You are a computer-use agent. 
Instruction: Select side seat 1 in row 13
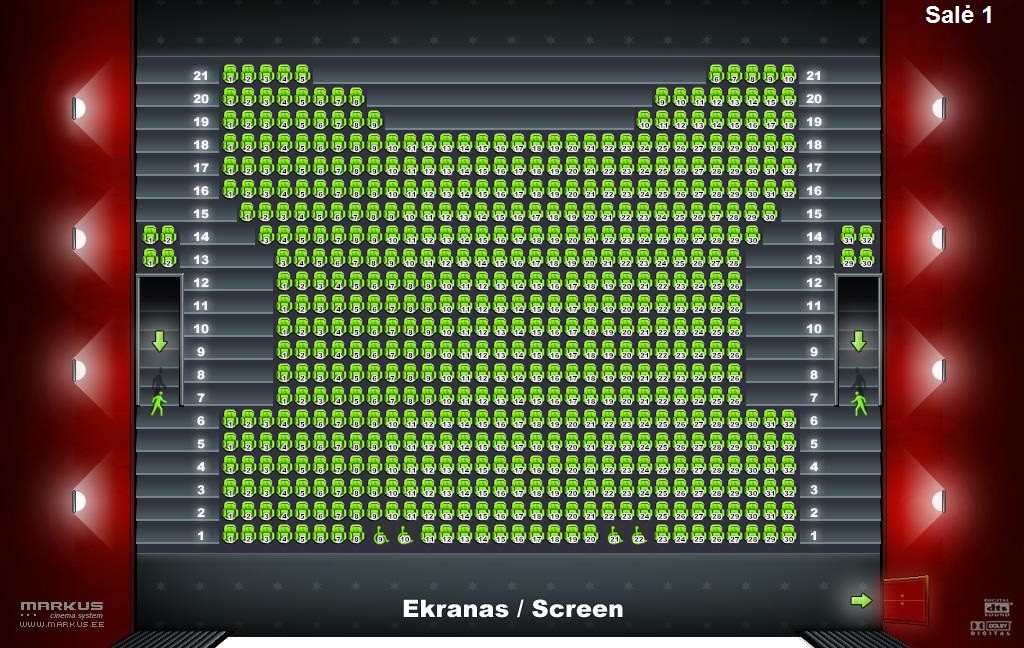tap(150, 258)
